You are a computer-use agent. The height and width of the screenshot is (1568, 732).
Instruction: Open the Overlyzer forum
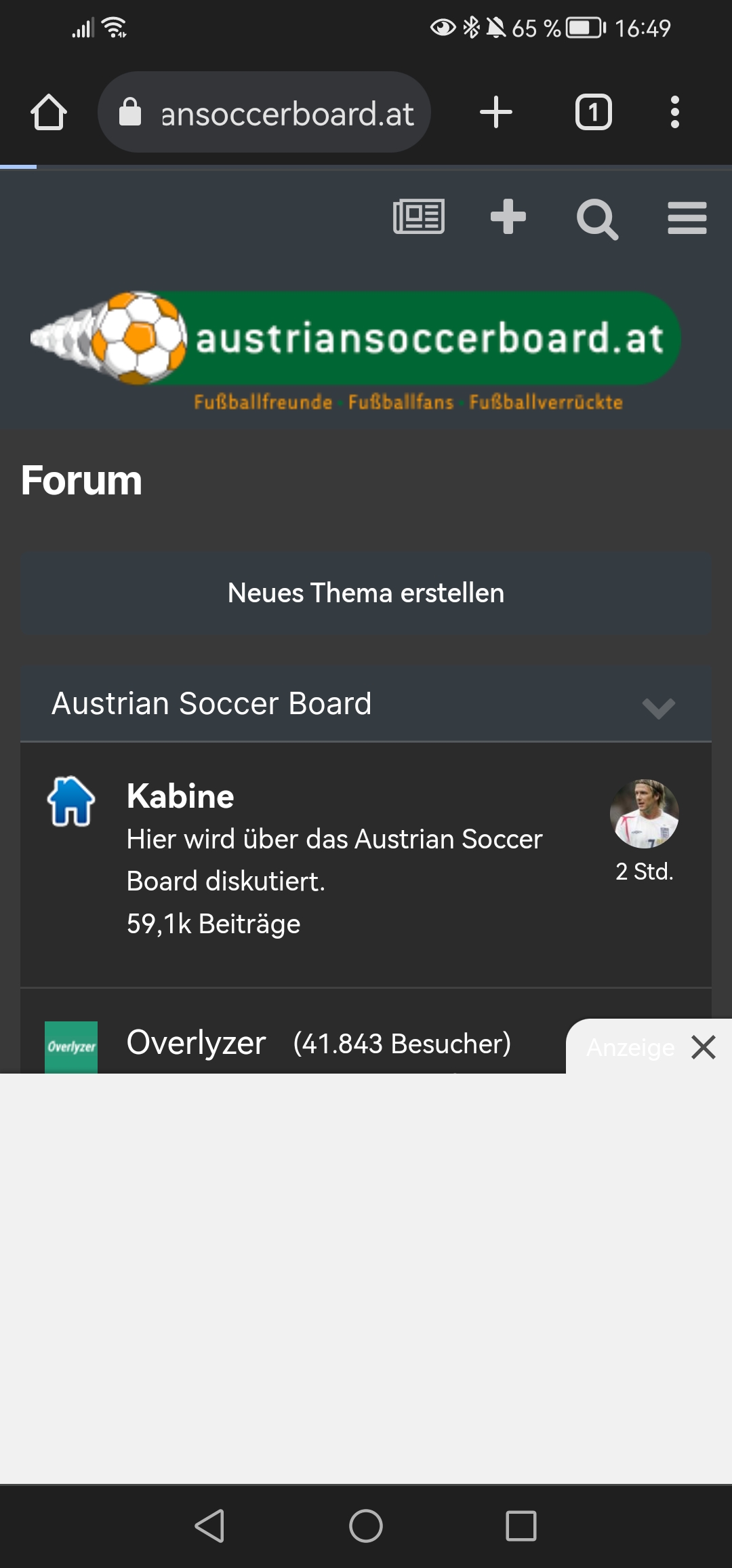point(196,1042)
